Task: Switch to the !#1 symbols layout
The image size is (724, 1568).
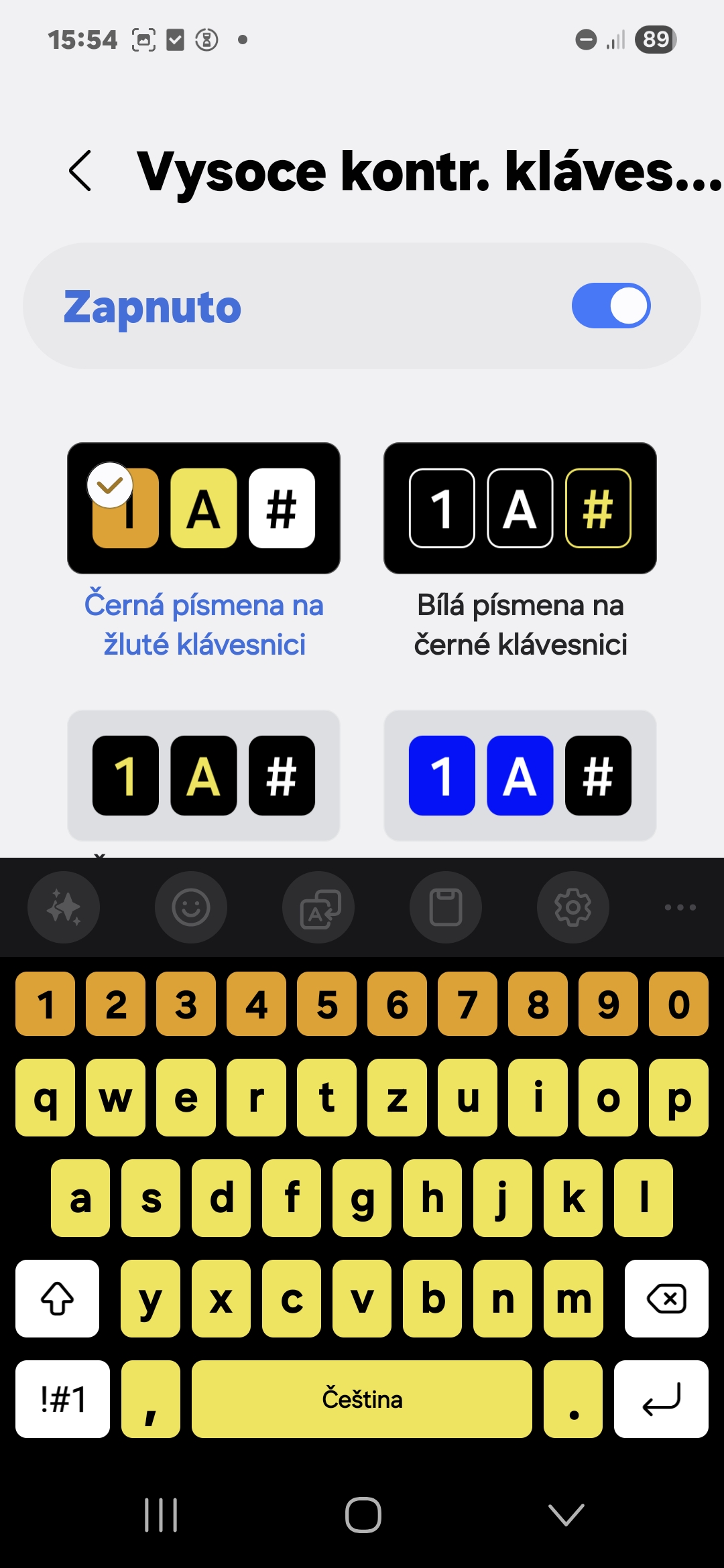Action: 62,1399
